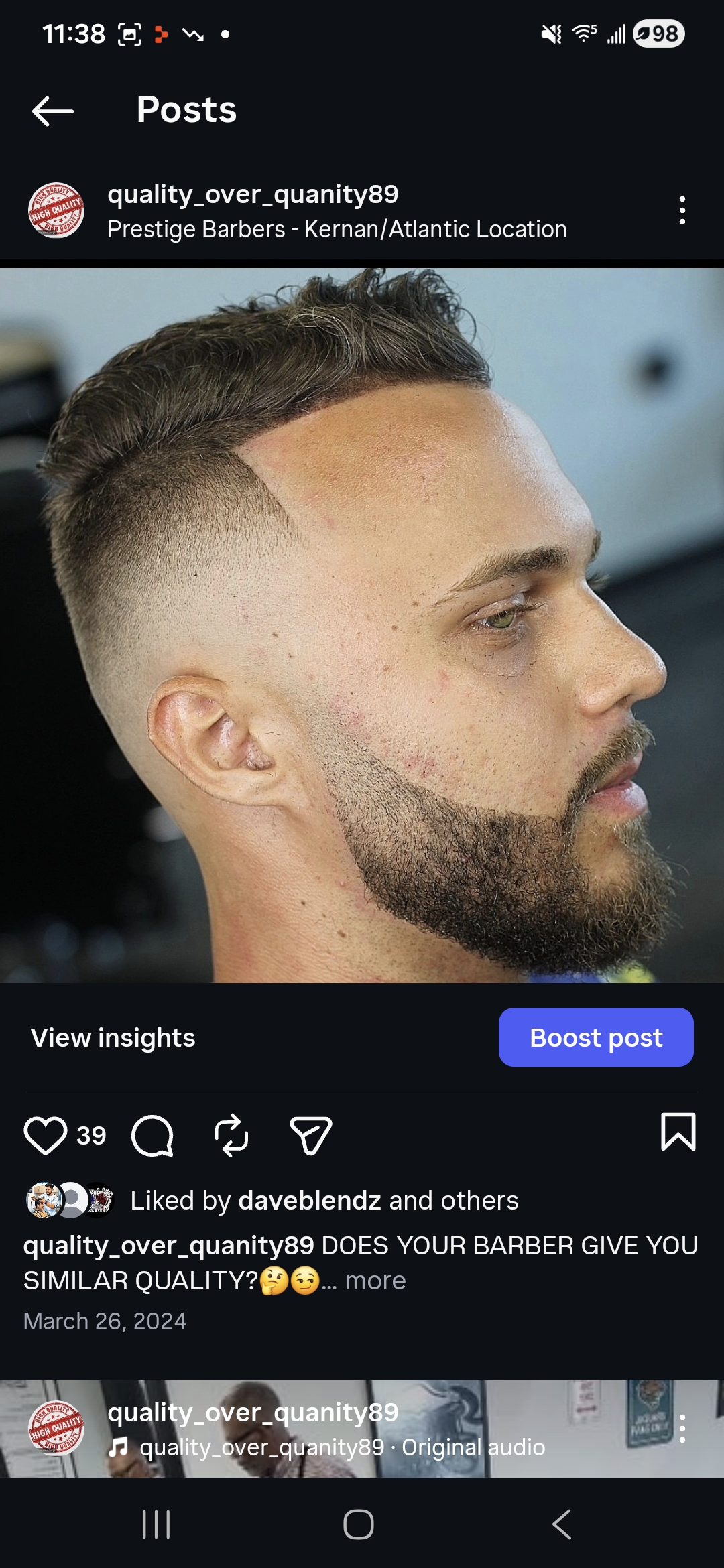Screen dimensions: 724x1568
Task: Tap the '39' likes count
Action: (x=90, y=1135)
